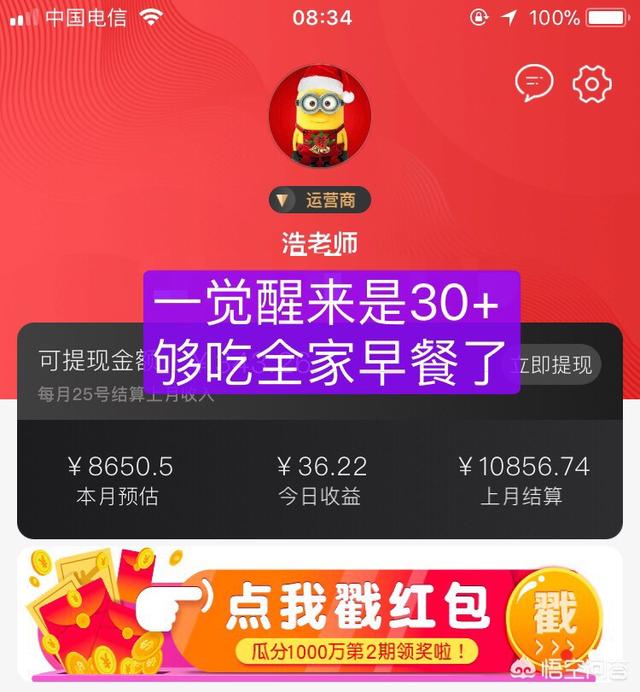
Task: Open the messages chat icon
Action: click(x=534, y=84)
